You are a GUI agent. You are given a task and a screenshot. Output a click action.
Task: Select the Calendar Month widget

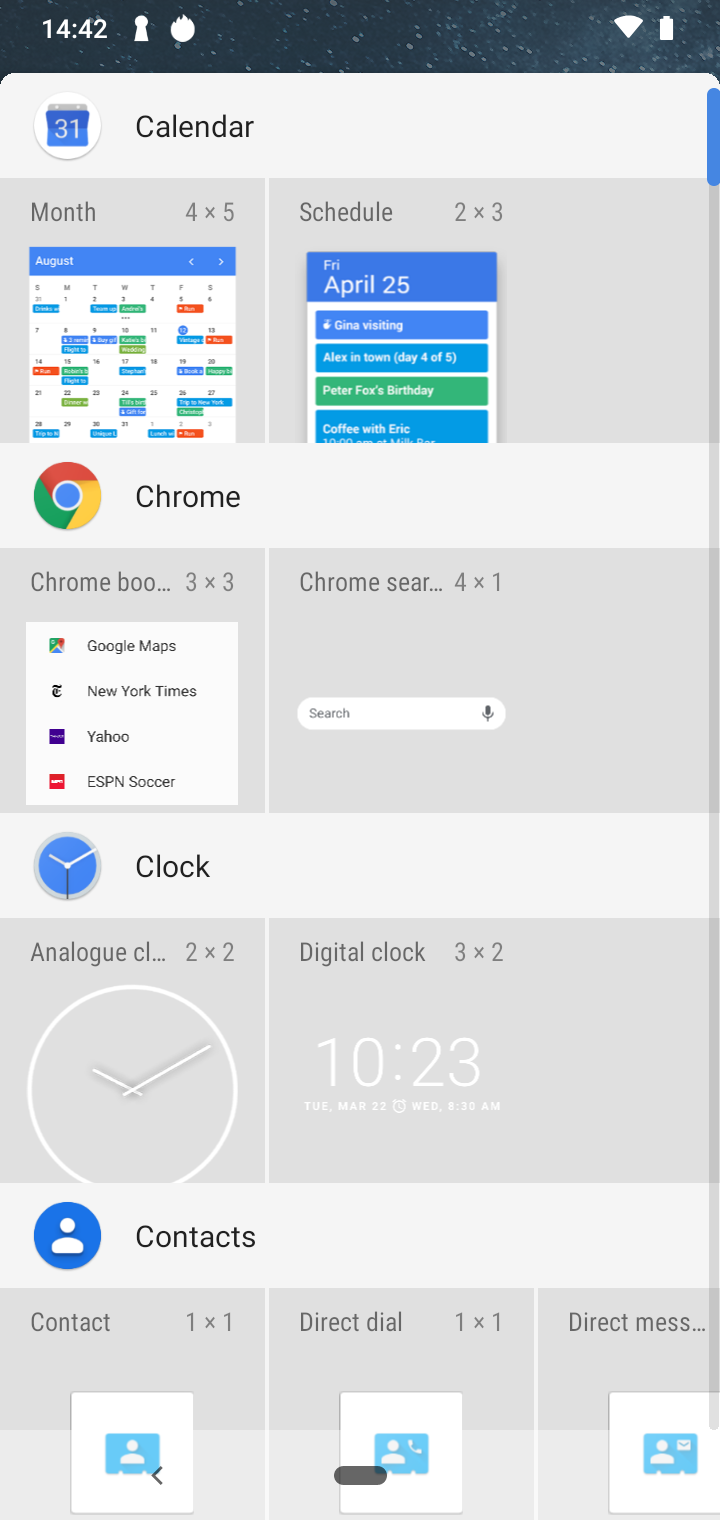(132, 311)
